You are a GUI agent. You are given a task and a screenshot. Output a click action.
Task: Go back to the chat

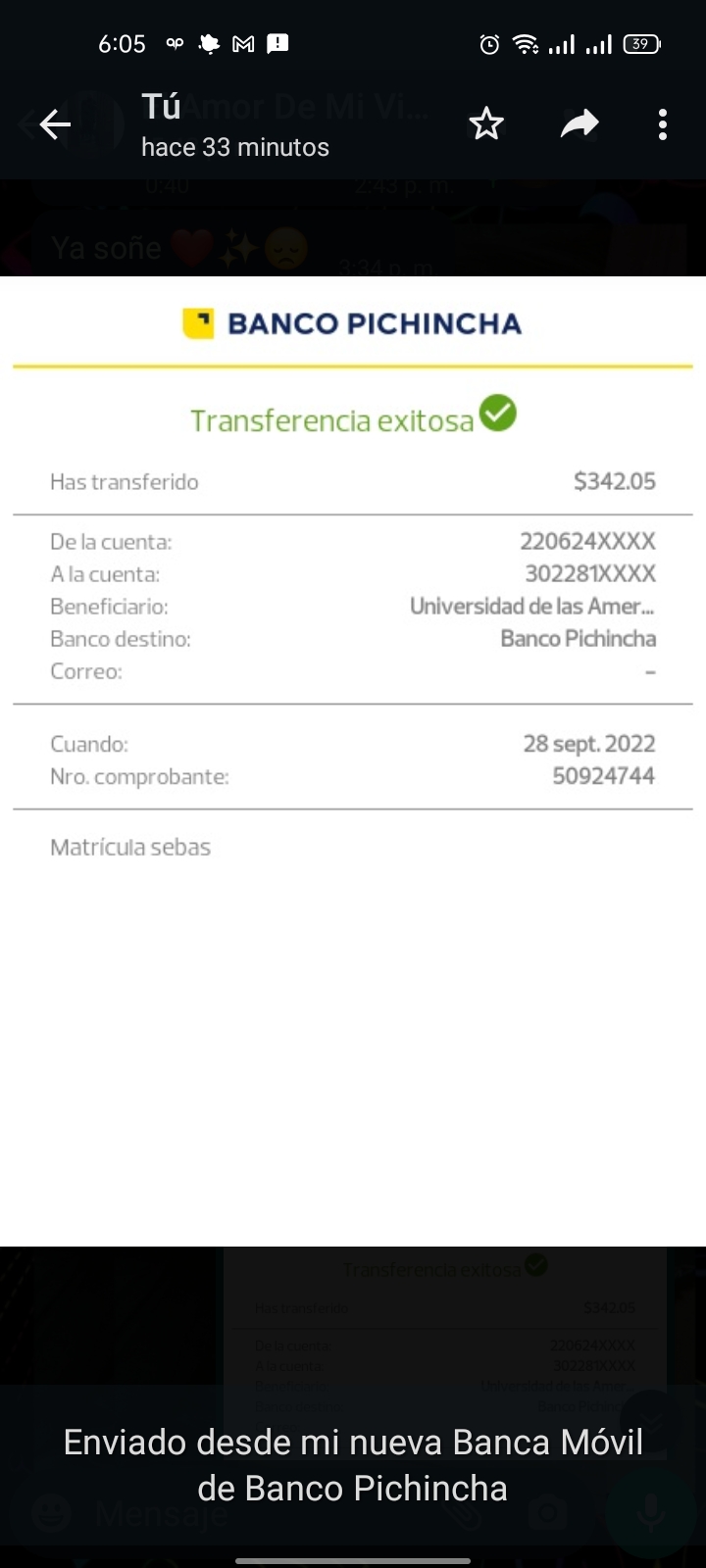click(x=55, y=124)
